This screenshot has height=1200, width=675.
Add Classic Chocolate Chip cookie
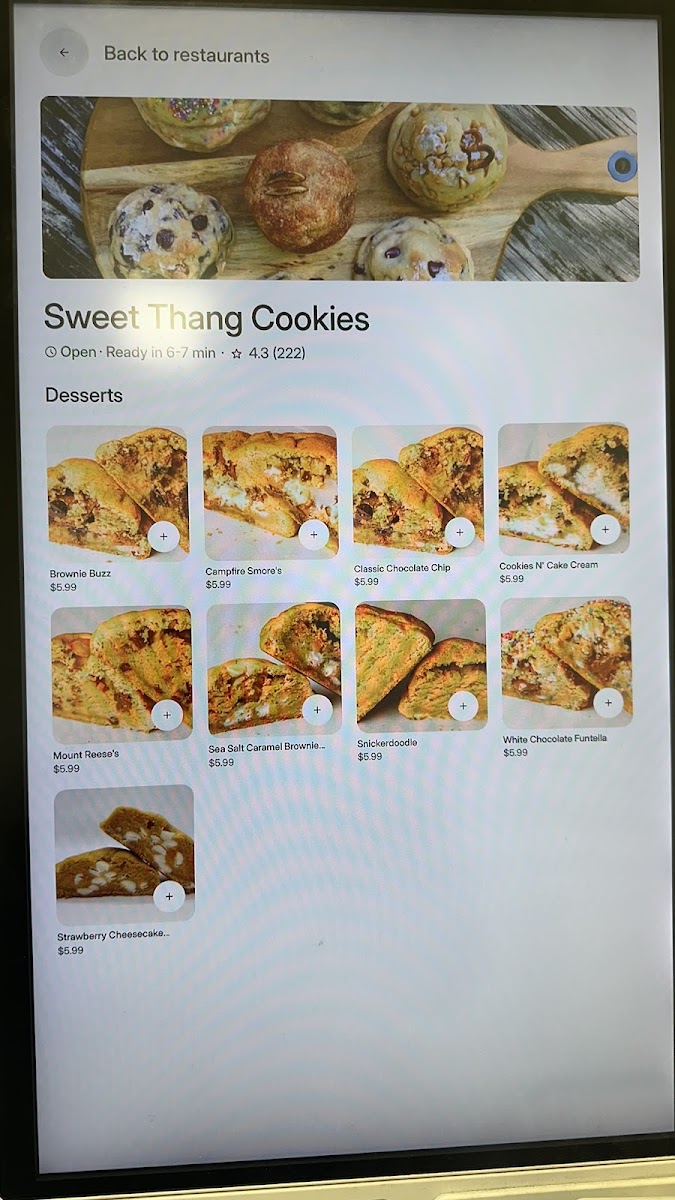click(460, 532)
